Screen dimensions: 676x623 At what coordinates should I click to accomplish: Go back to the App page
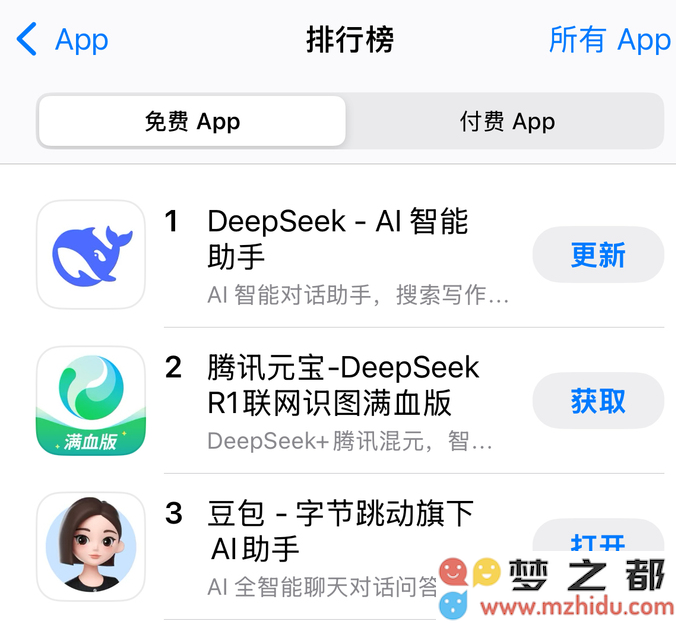click(62, 40)
